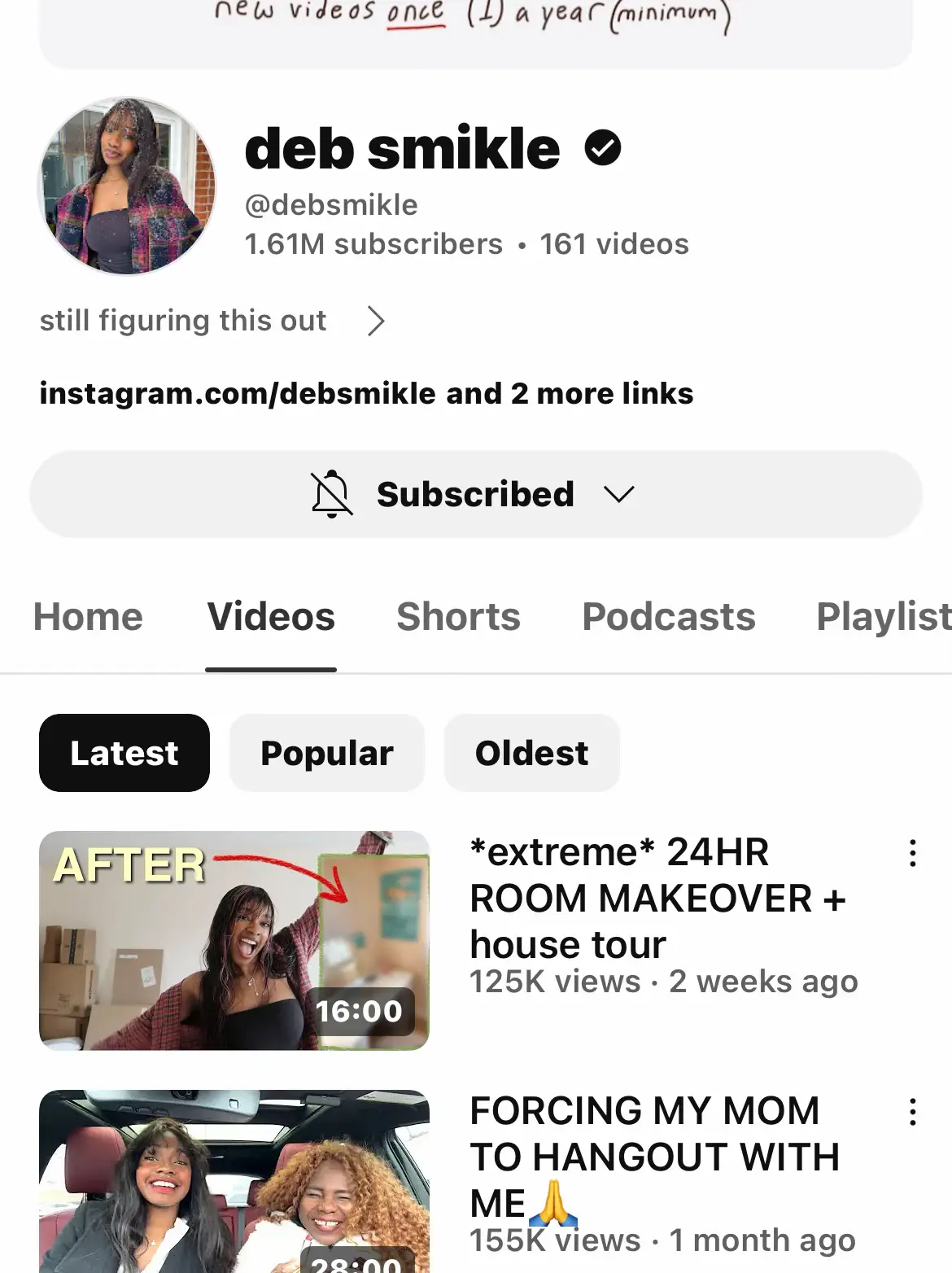Open options for the ROOM MAKEOVER video

click(x=913, y=853)
